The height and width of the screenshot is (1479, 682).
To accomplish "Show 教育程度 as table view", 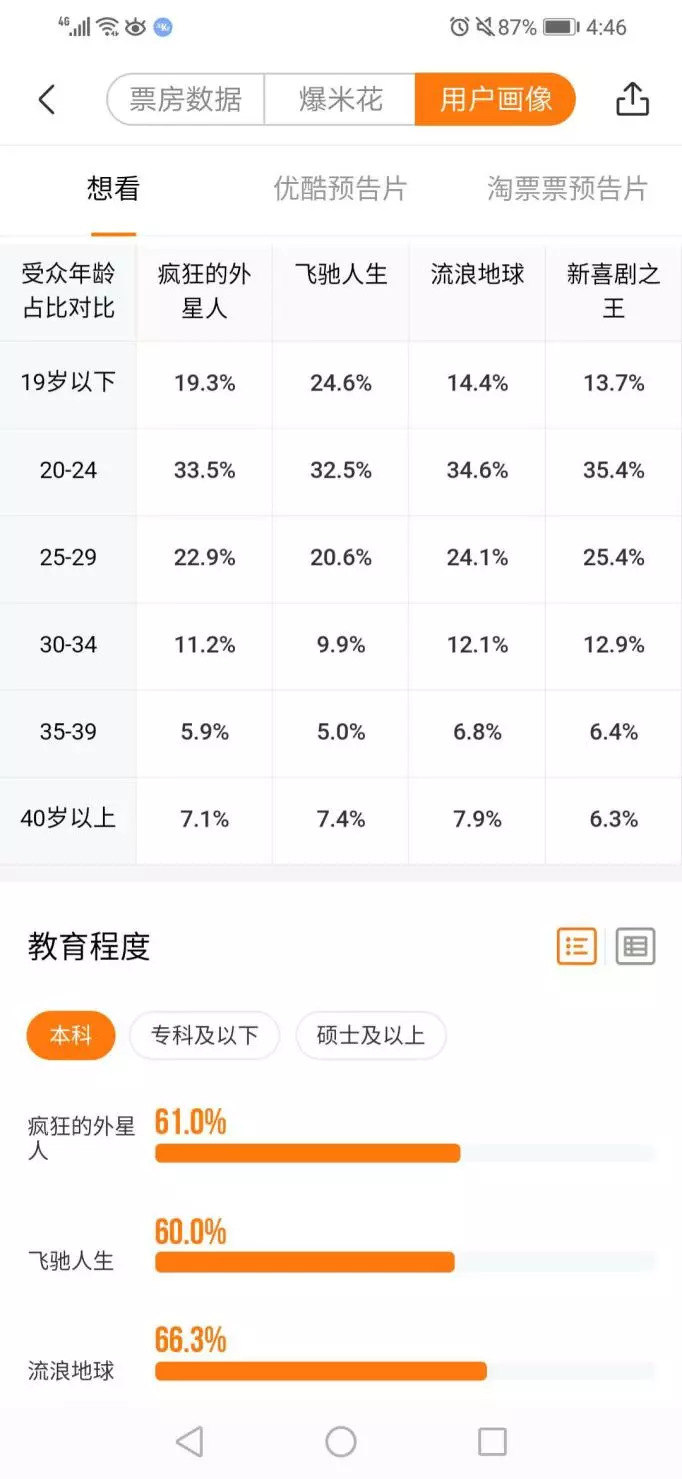I will (635, 946).
